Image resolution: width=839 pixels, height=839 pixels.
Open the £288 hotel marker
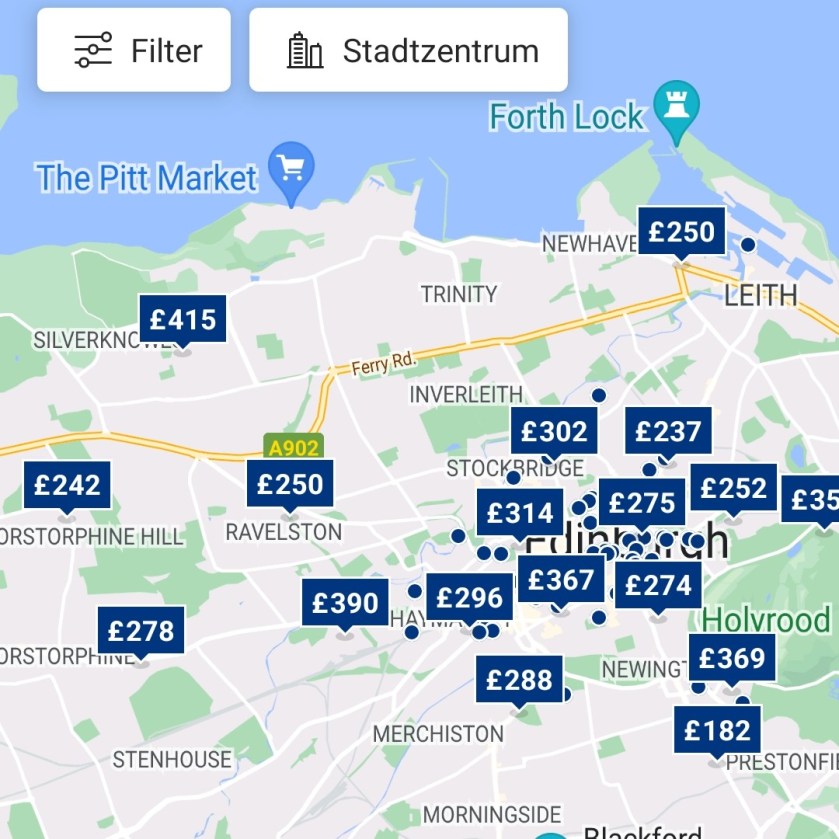pyautogui.click(x=519, y=680)
